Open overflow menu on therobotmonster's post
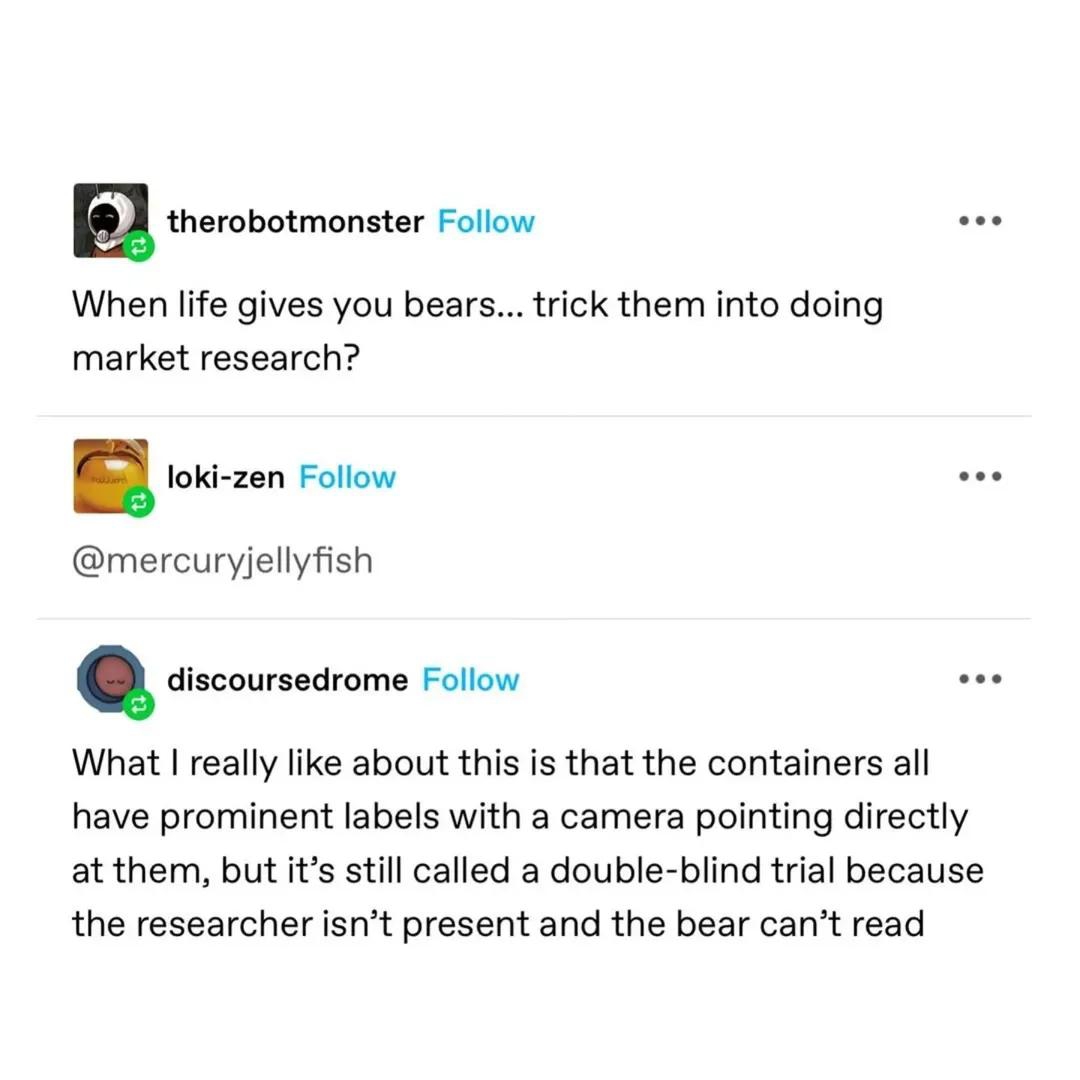Screen dimensions: 1080x1080 (x=979, y=221)
